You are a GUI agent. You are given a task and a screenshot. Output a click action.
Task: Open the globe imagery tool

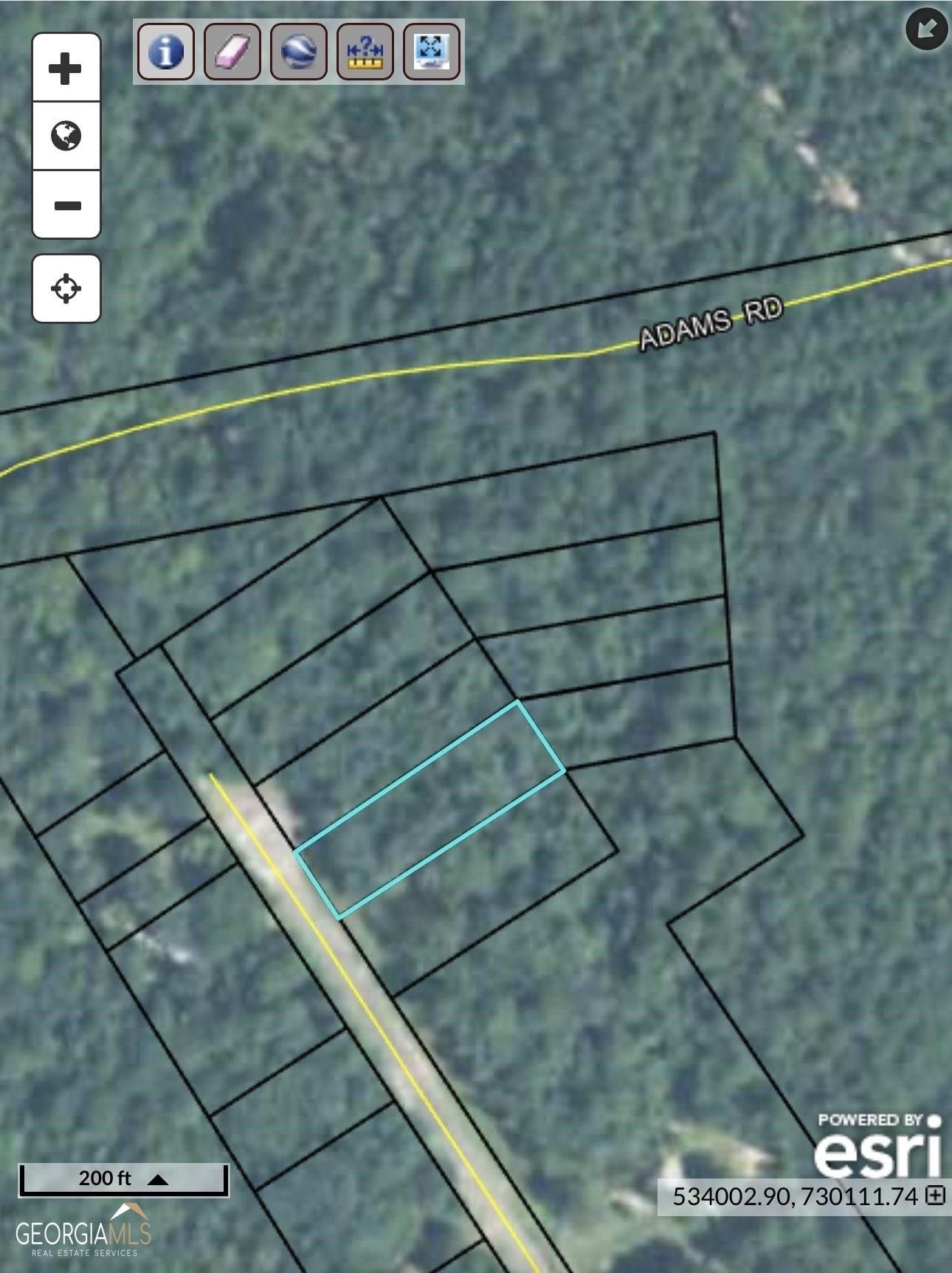pyautogui.click(x=299, y=52)
